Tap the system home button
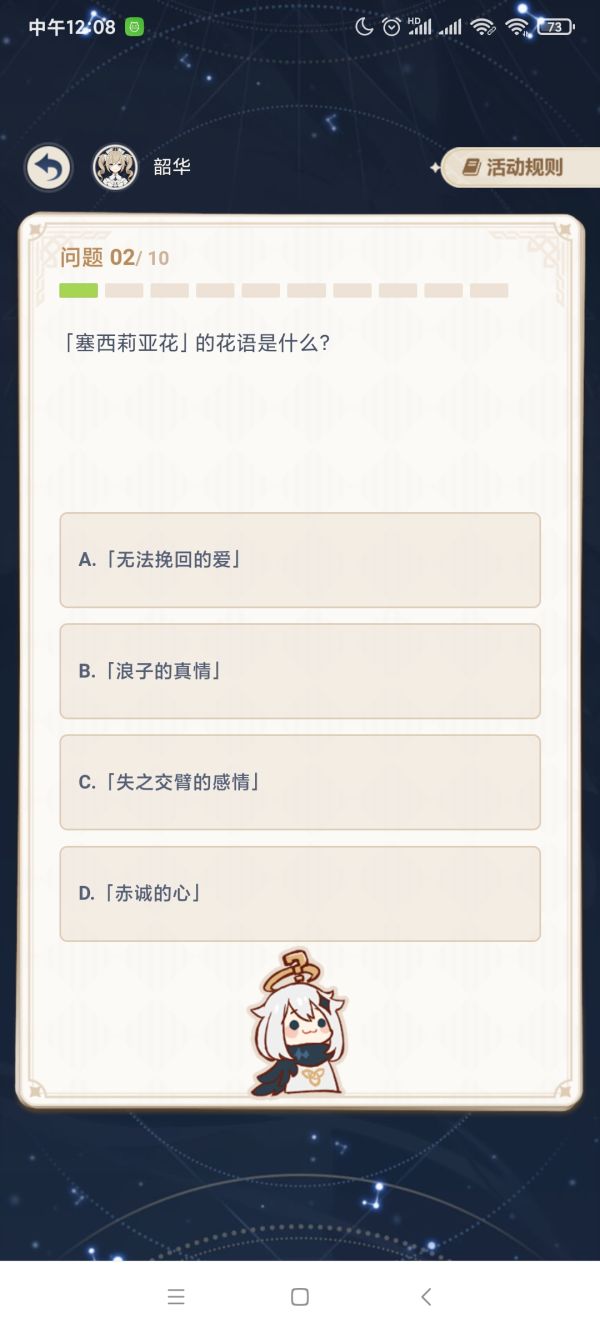Screen dimensions: 600x1333 pyautogui.click(x=300, y=1297)
